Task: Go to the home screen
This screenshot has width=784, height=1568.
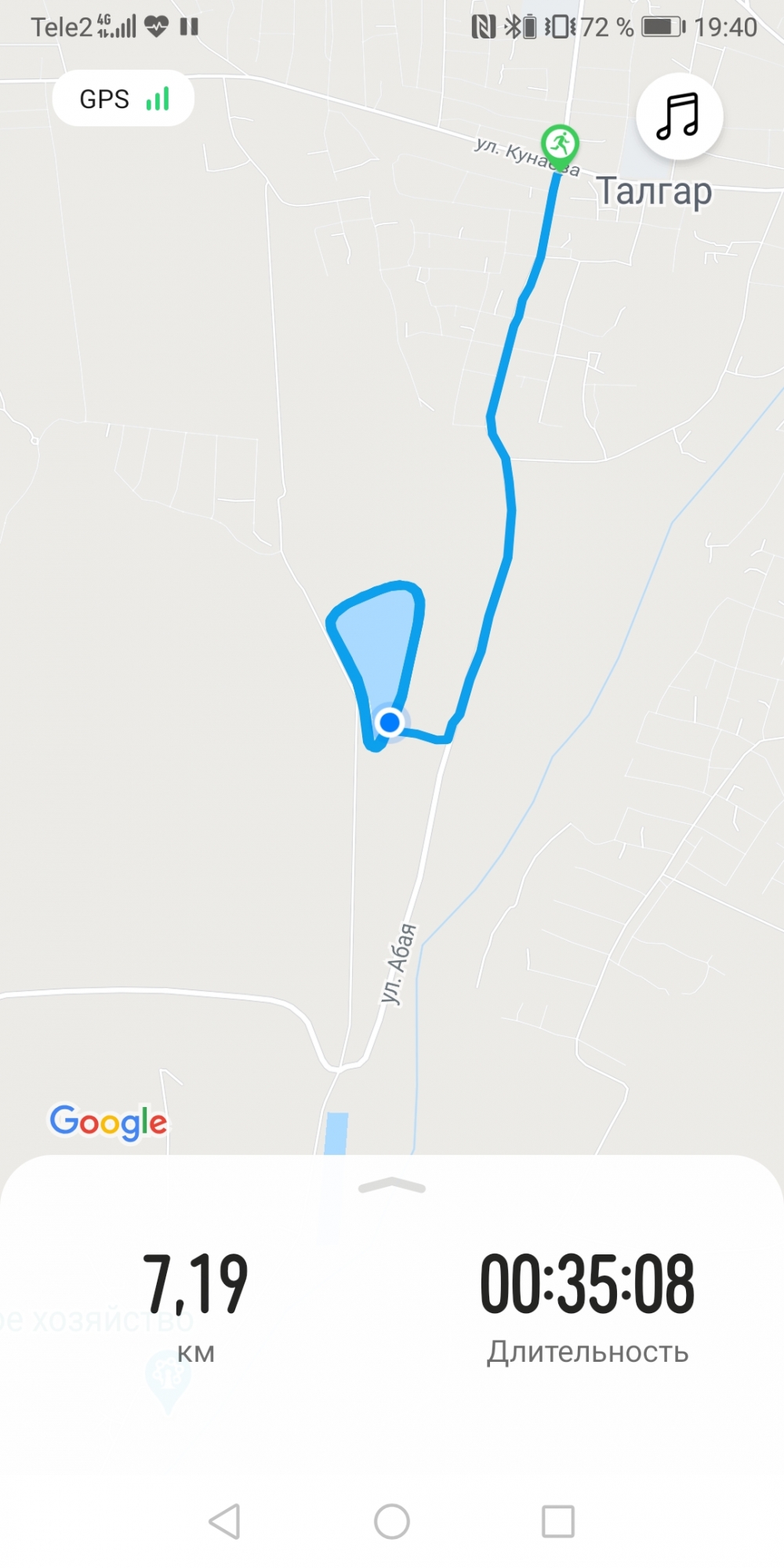Action: click(x=392, y=1522)
